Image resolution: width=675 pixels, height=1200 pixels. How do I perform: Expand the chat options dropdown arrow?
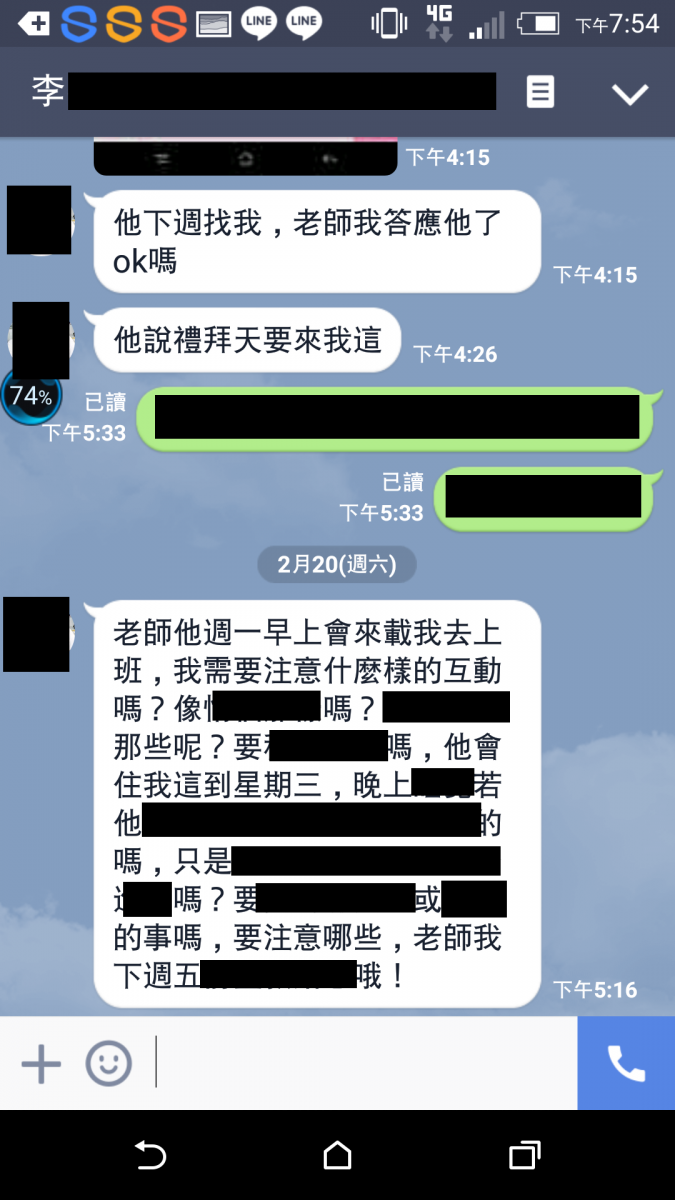630,94
